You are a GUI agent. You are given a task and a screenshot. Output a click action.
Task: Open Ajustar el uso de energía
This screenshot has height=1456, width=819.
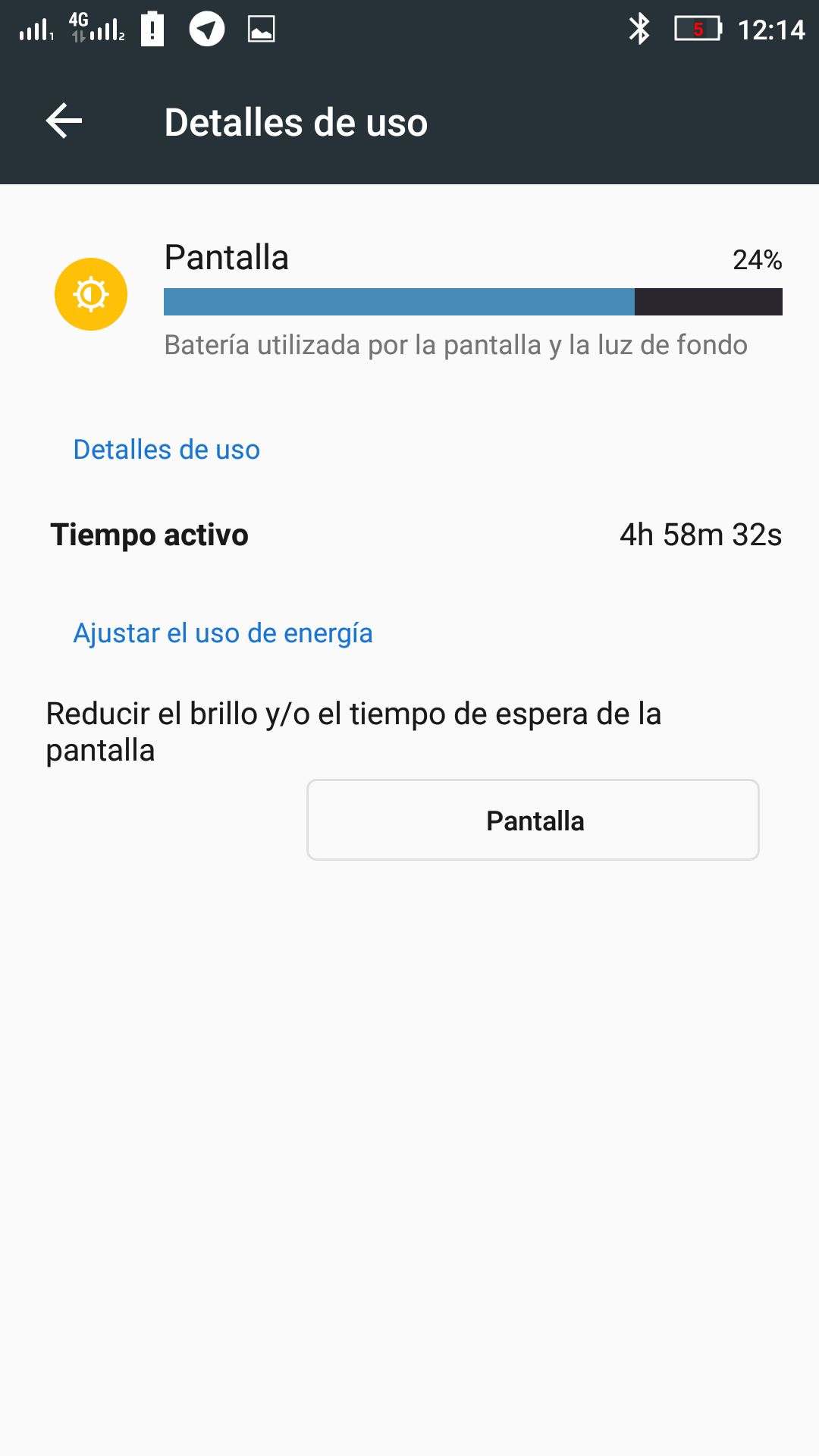tap(222, 632)
